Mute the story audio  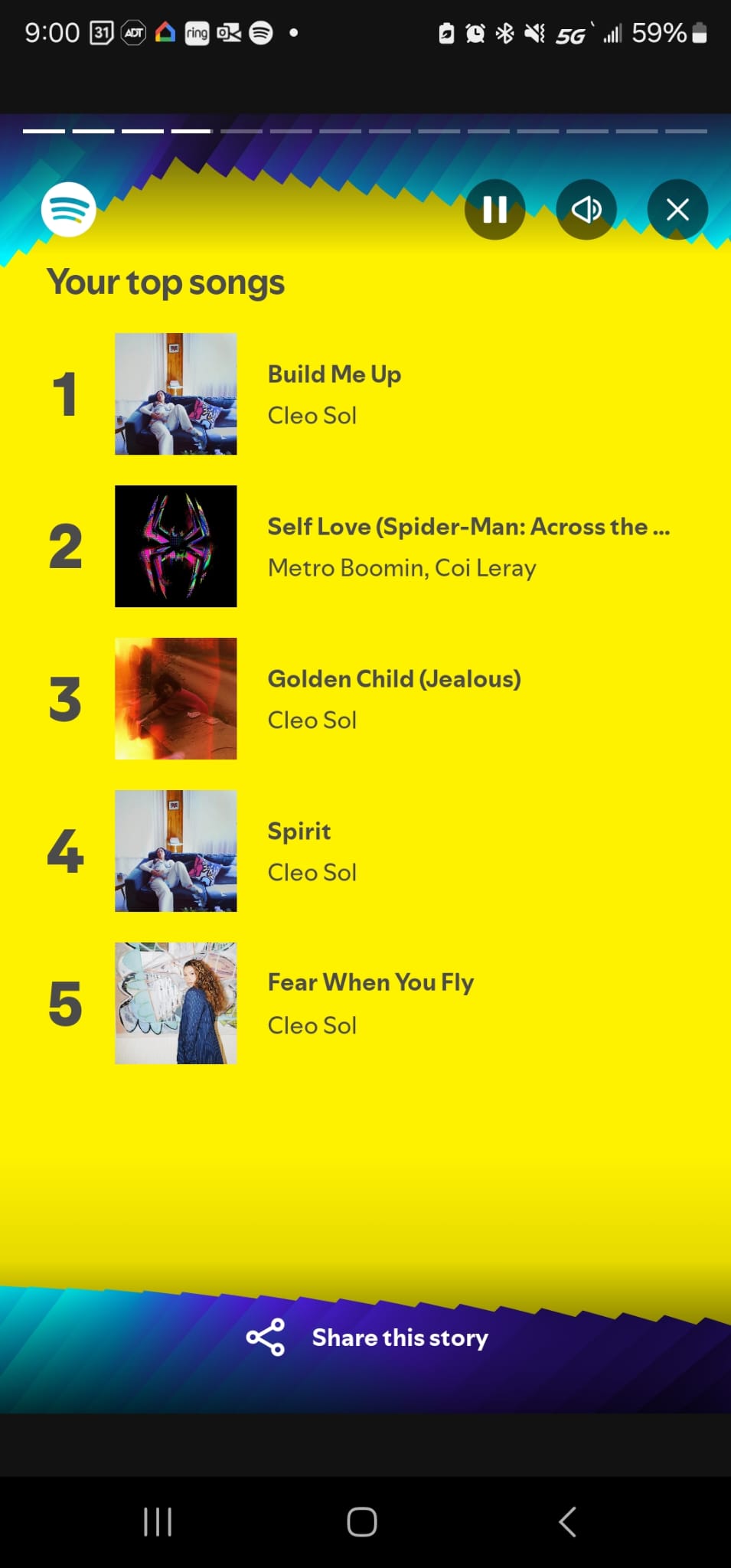coord(586,209)
